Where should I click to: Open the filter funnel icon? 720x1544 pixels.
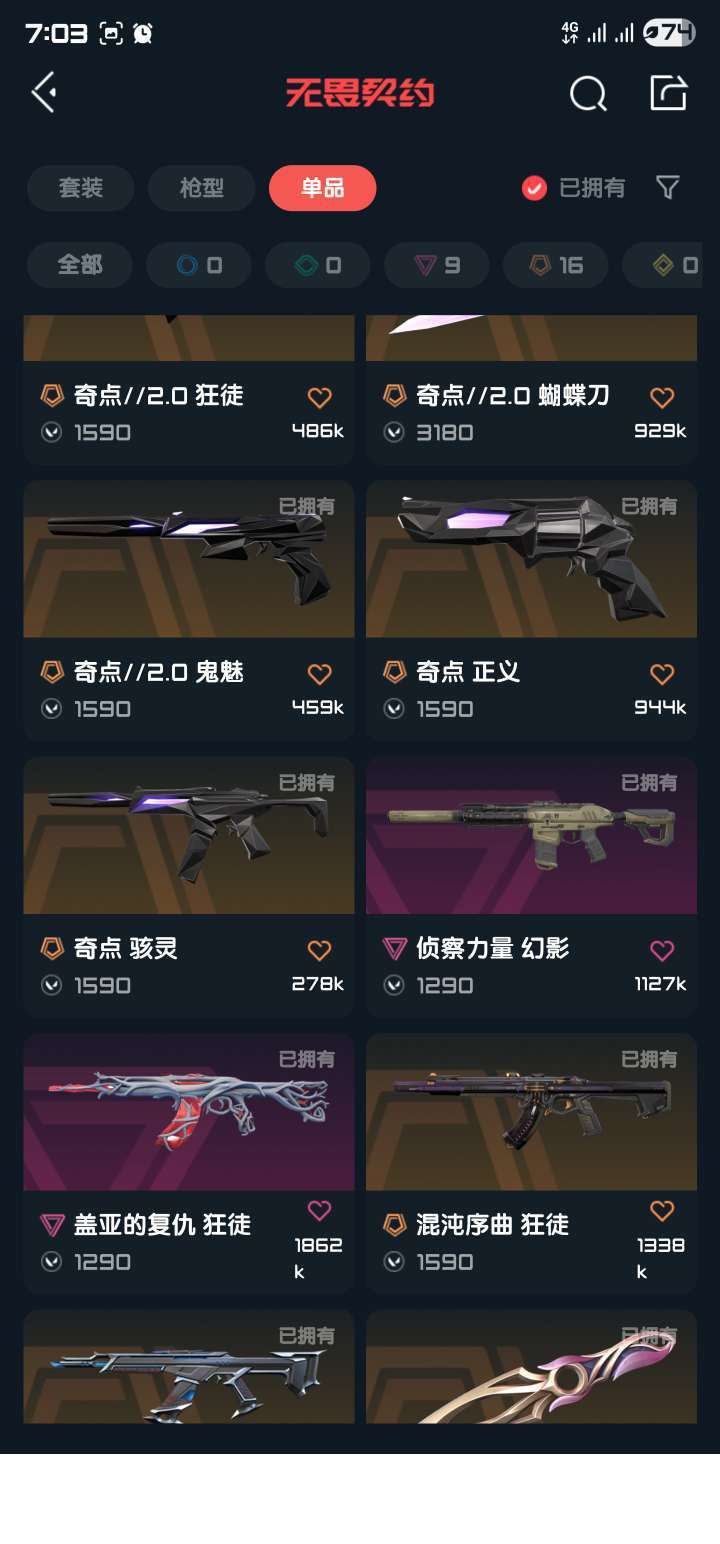click(668, 187)
